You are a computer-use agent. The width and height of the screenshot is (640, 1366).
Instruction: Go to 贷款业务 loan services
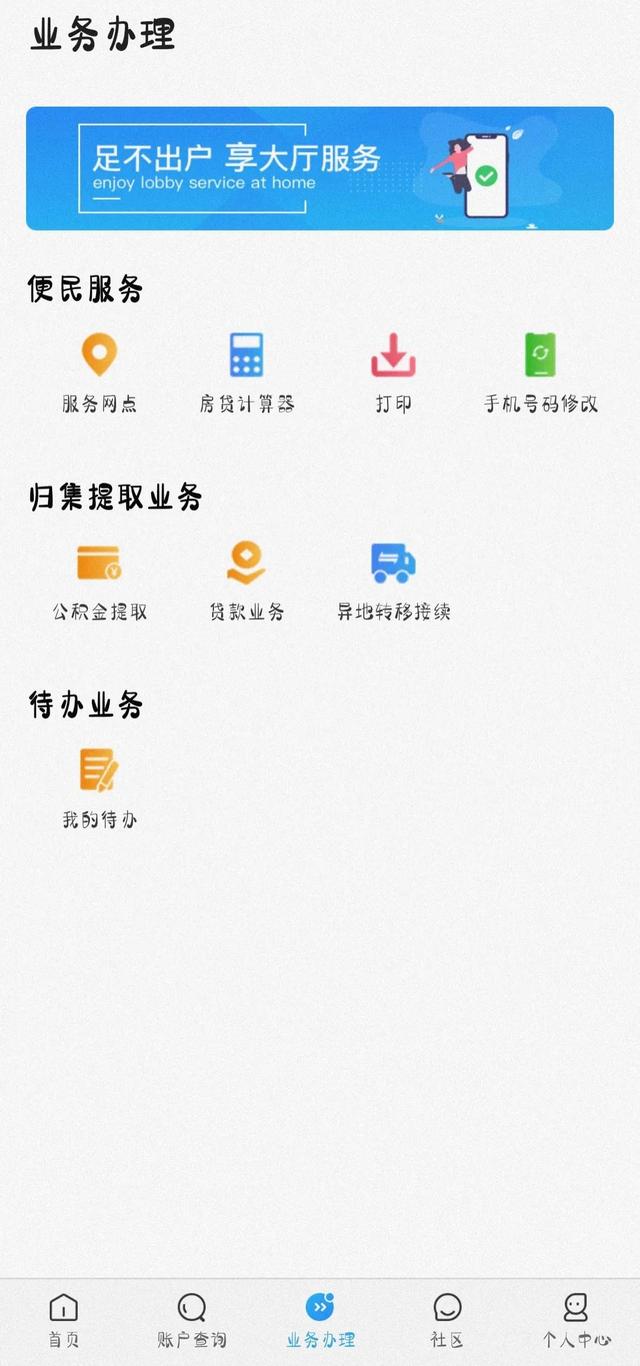[247, 582]
